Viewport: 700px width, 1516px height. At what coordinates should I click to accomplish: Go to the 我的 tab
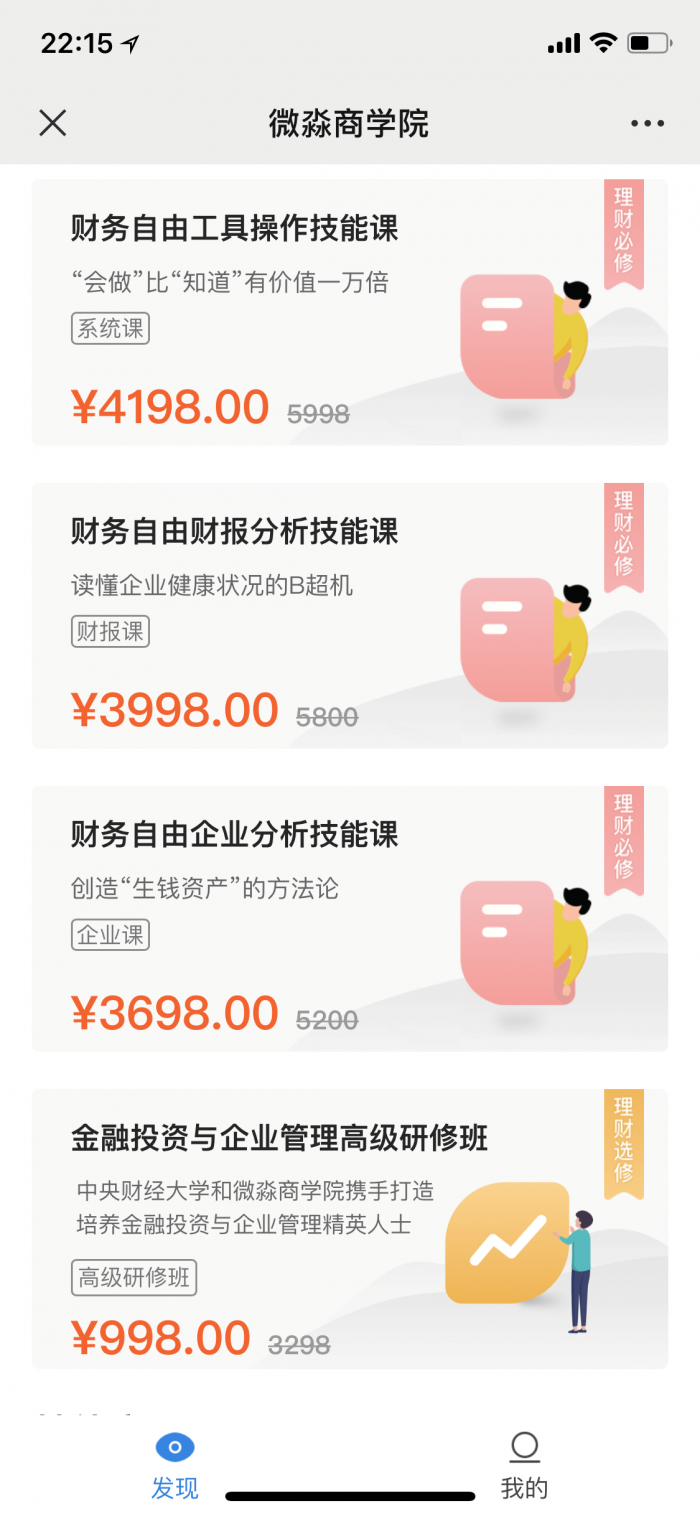click(524, 1465)
